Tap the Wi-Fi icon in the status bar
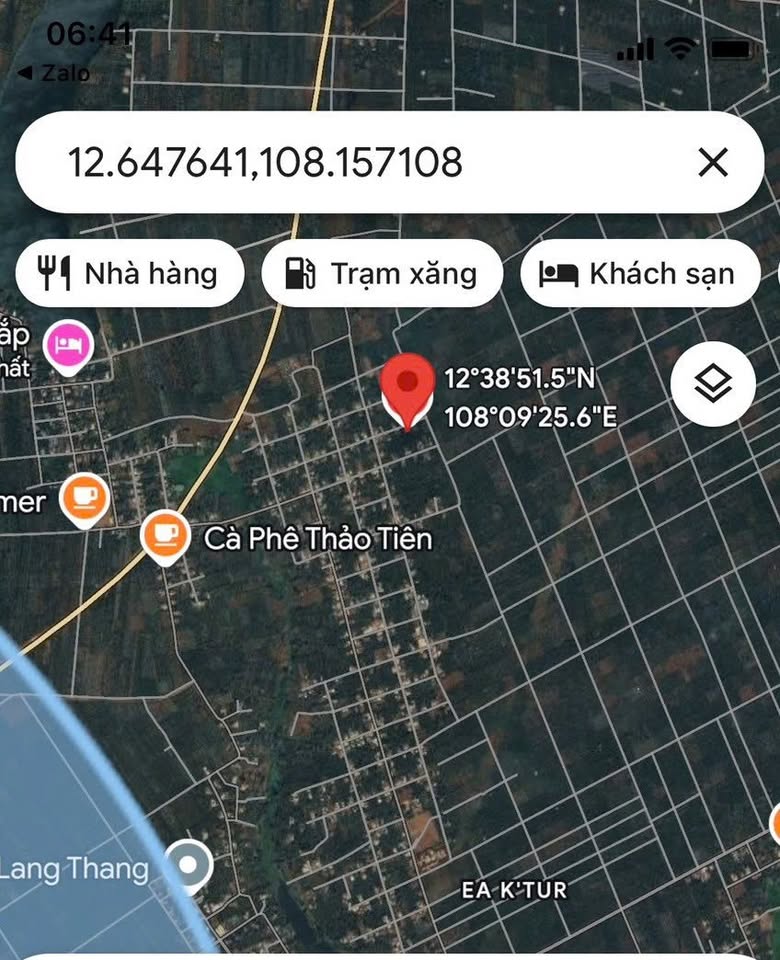This screenshot has width=780, height=960. pyautogui.click(x=682, y=46)
